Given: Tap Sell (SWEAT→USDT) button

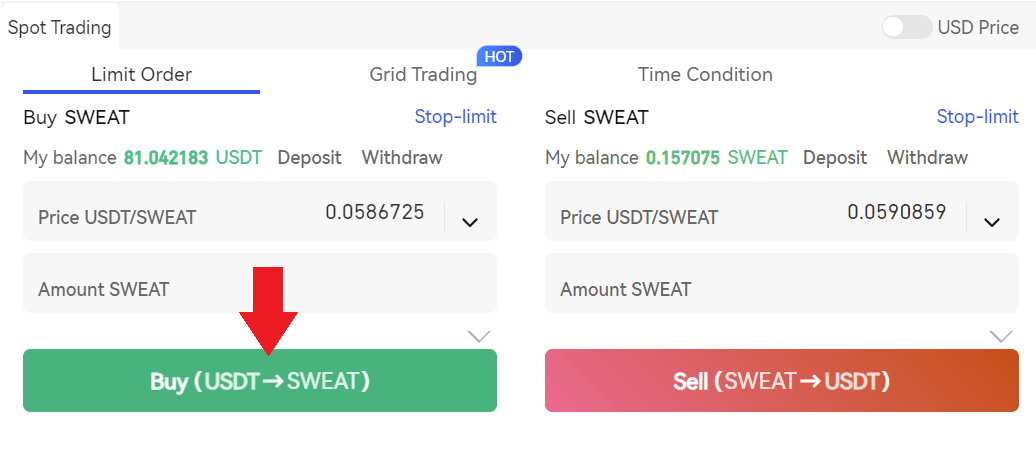Looking at the screenshot, I should click(x=782, y=381).
